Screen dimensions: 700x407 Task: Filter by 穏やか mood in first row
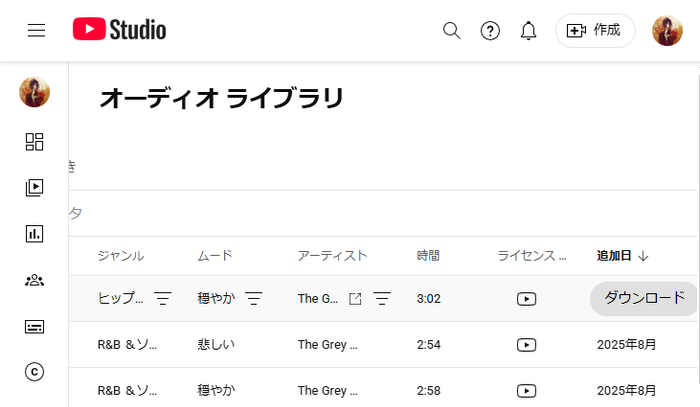[254, 298]
